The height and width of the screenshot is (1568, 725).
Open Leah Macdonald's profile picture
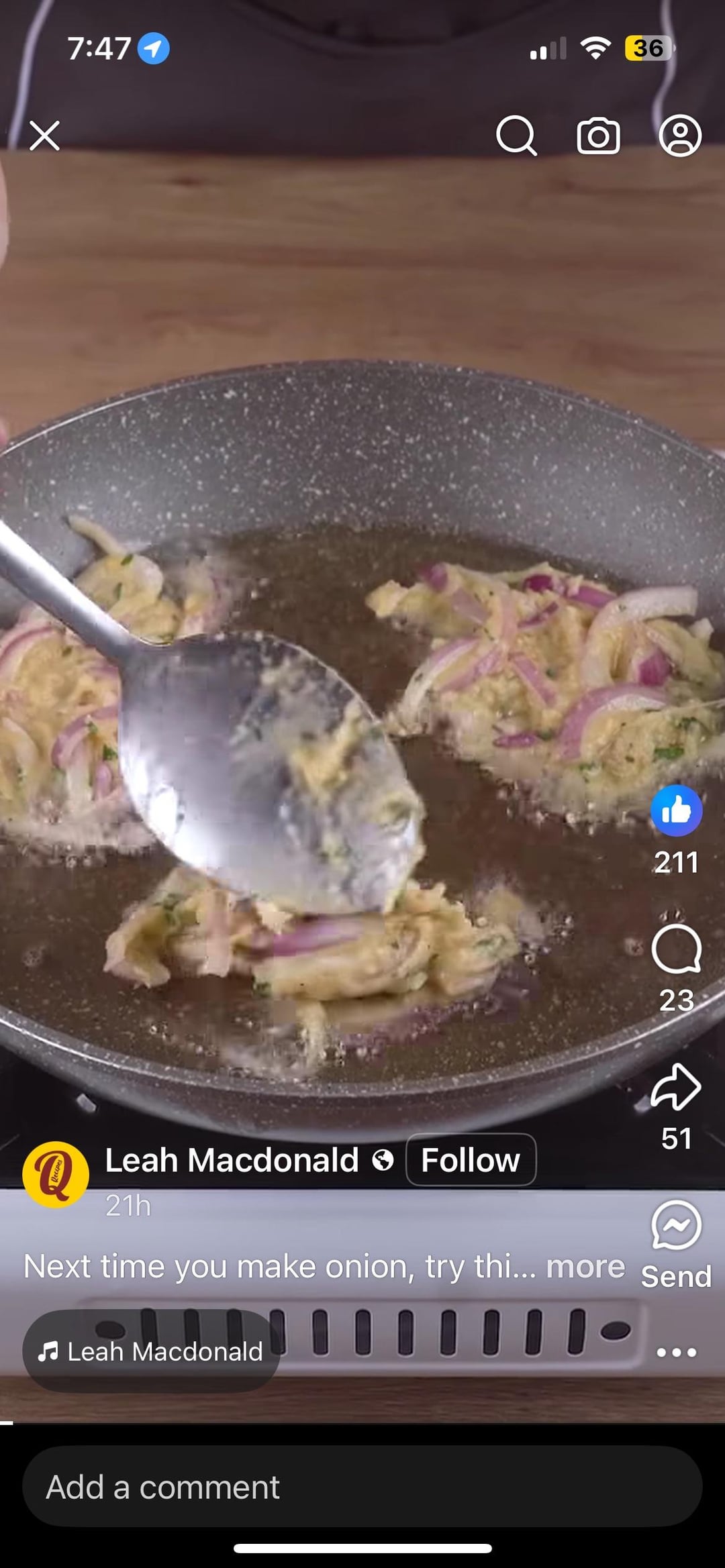pyautogui.click(x=56, y=1174)
